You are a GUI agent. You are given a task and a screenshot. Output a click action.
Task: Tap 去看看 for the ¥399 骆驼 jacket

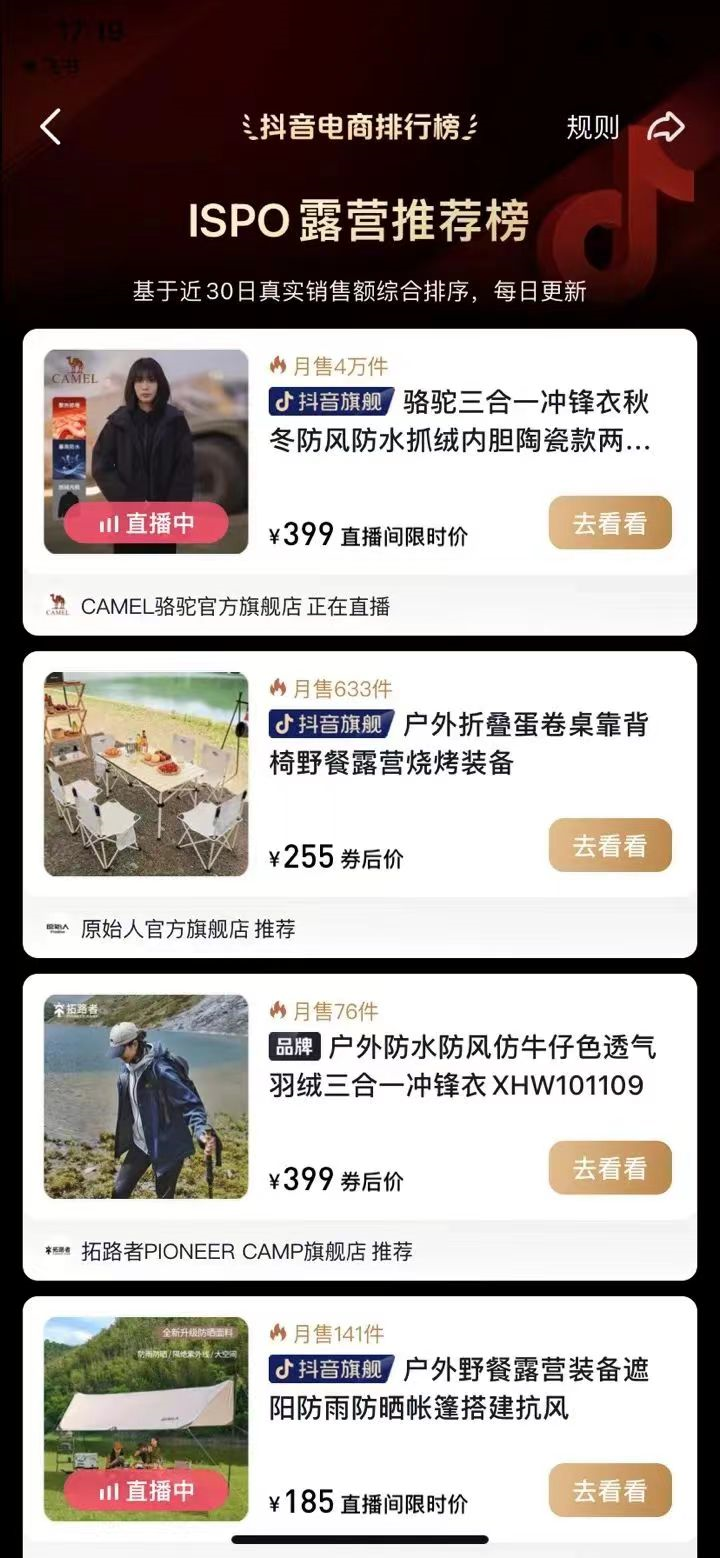(610, 523)
